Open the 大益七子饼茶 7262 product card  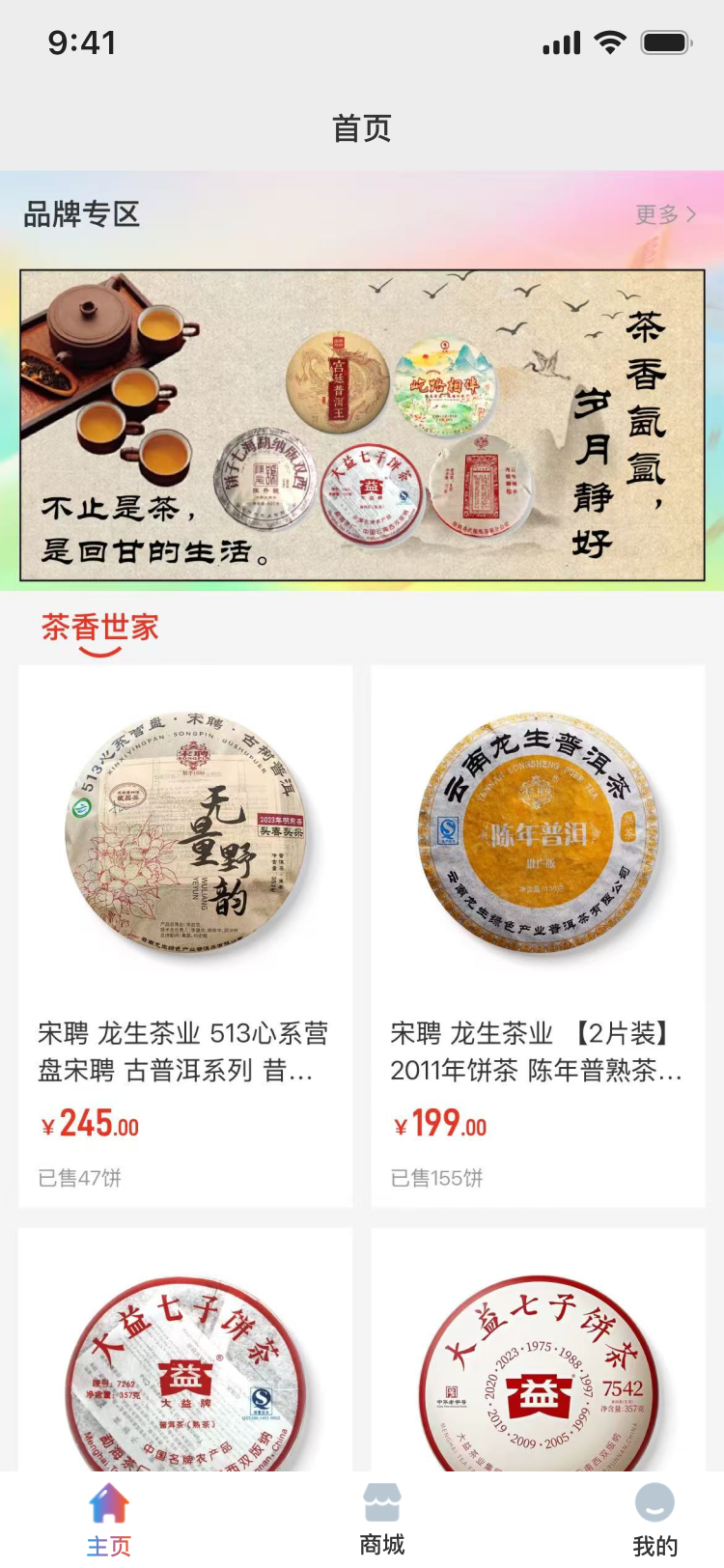click(x=185, y=1352)
